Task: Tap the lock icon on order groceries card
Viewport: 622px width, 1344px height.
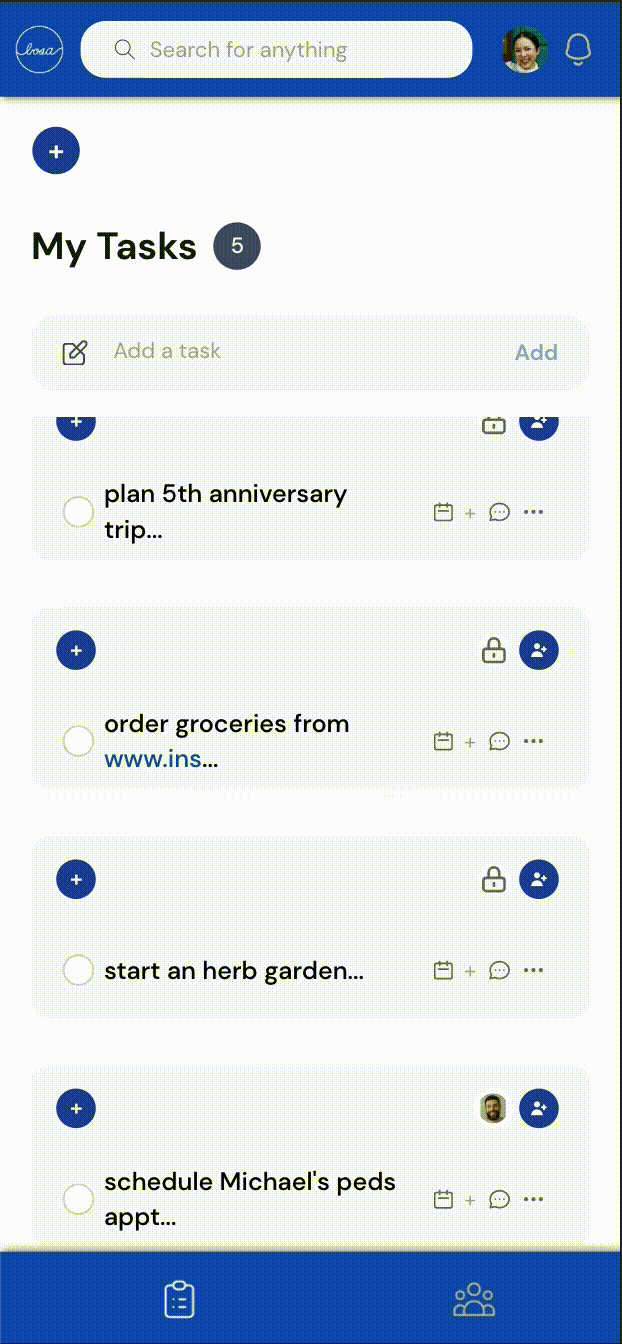Action: (x=493, y=651)
